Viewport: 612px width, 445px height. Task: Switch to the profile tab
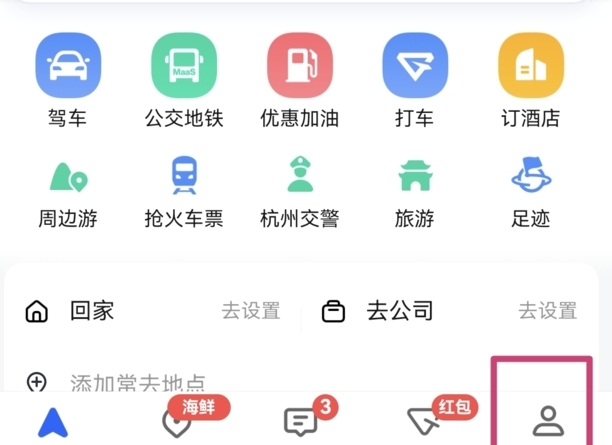[548, 420]
